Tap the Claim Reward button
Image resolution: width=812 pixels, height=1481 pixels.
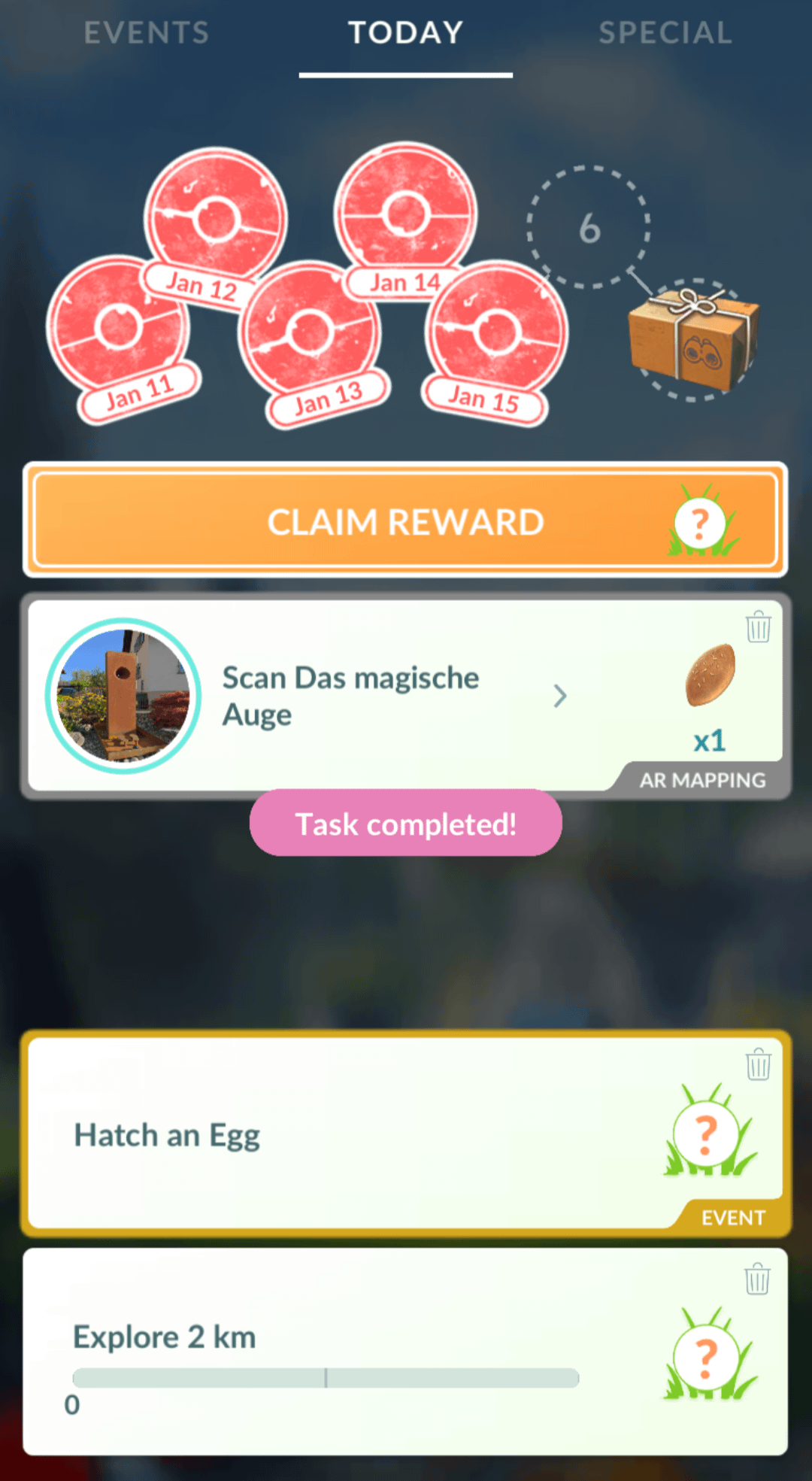(405, 520)
